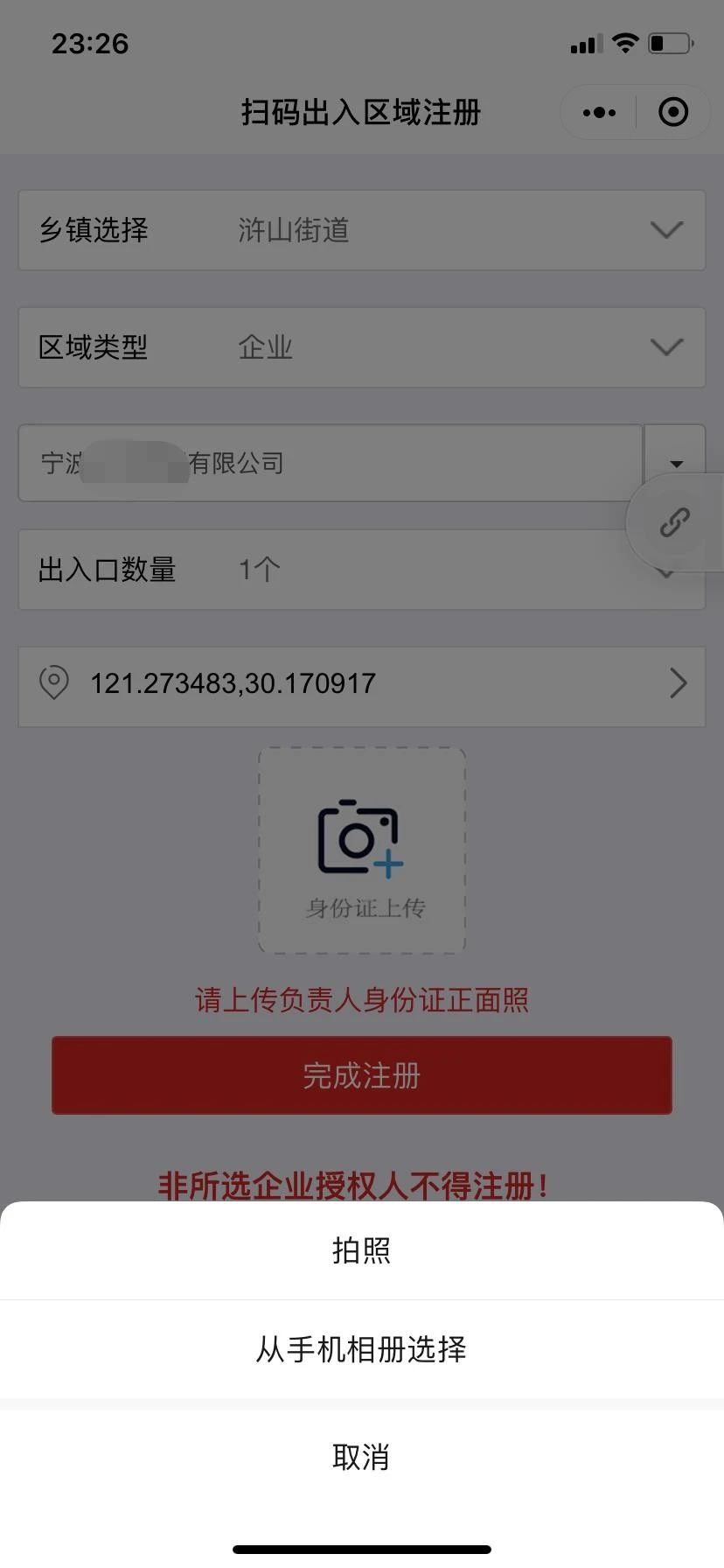Open the company name dropdown arrow

[x=675, y=463]
